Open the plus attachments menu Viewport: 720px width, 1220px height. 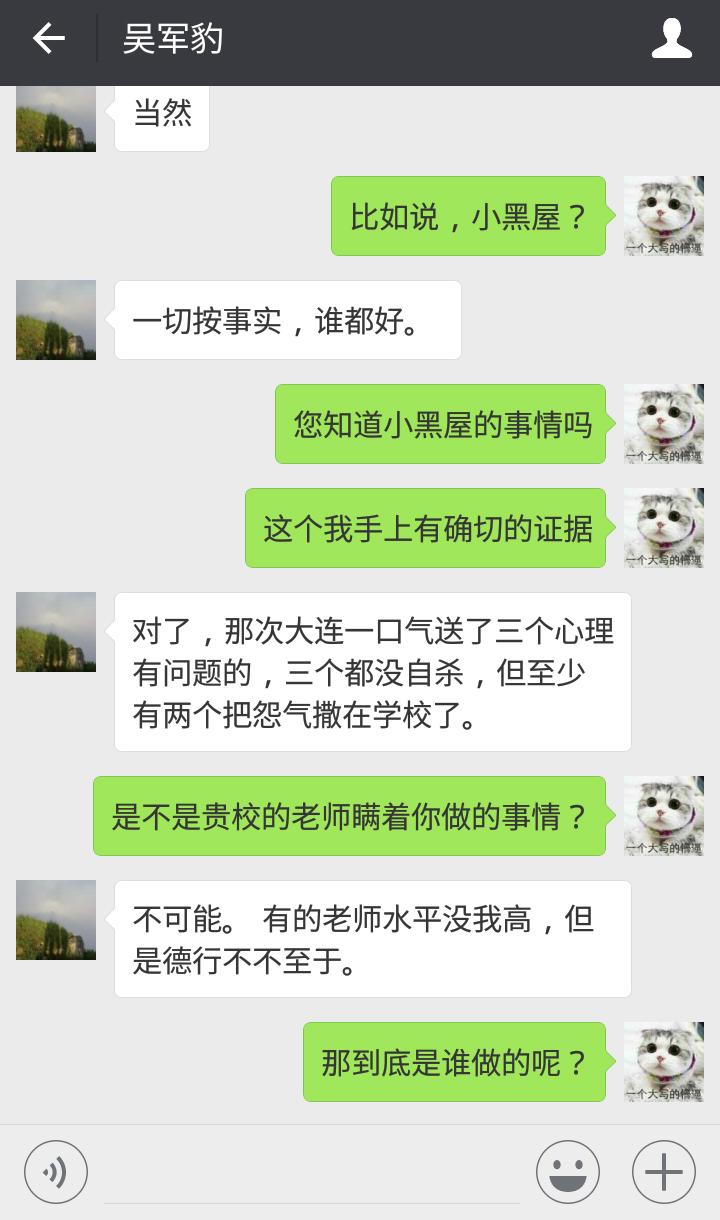click(664, 1172)
